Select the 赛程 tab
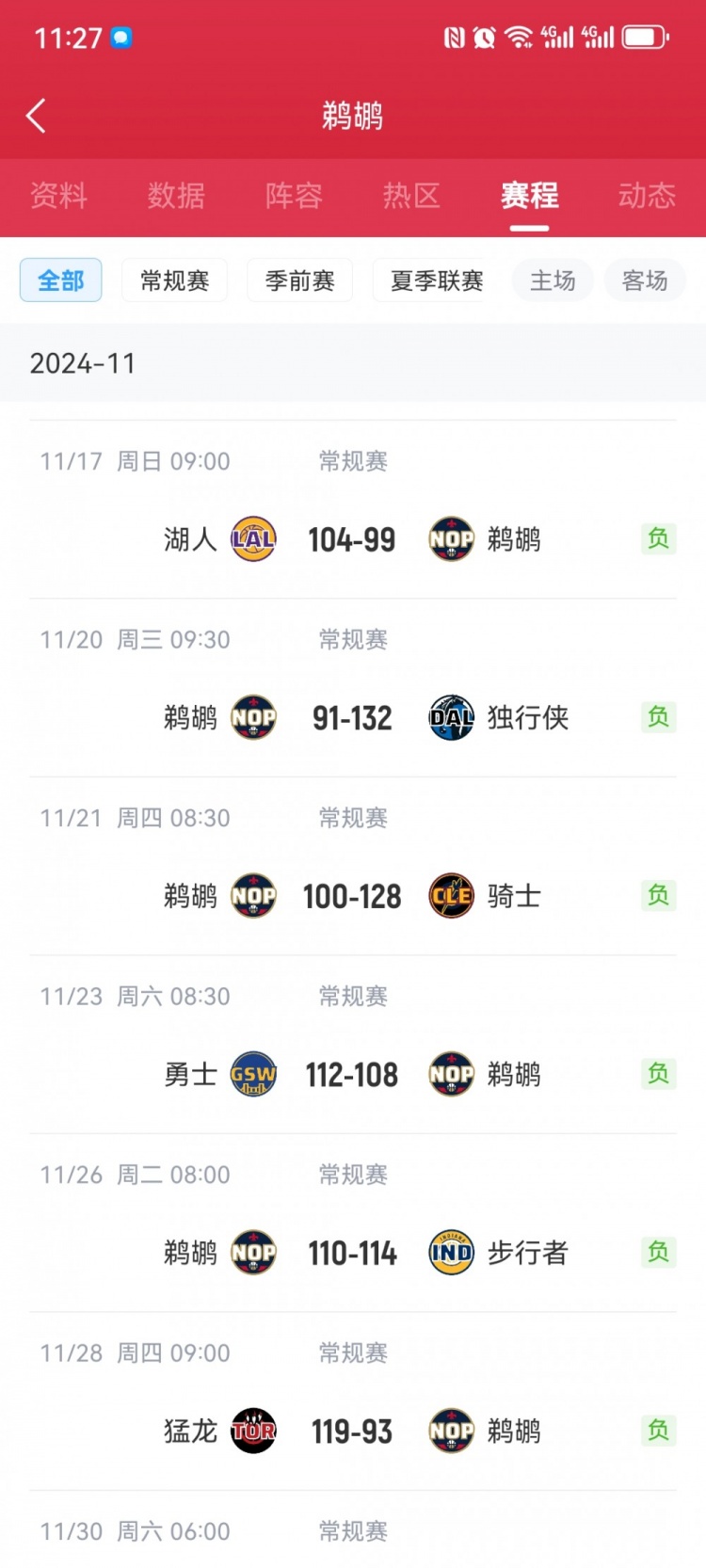Viewport: 706px width, 1568px height. pos(529,196)
